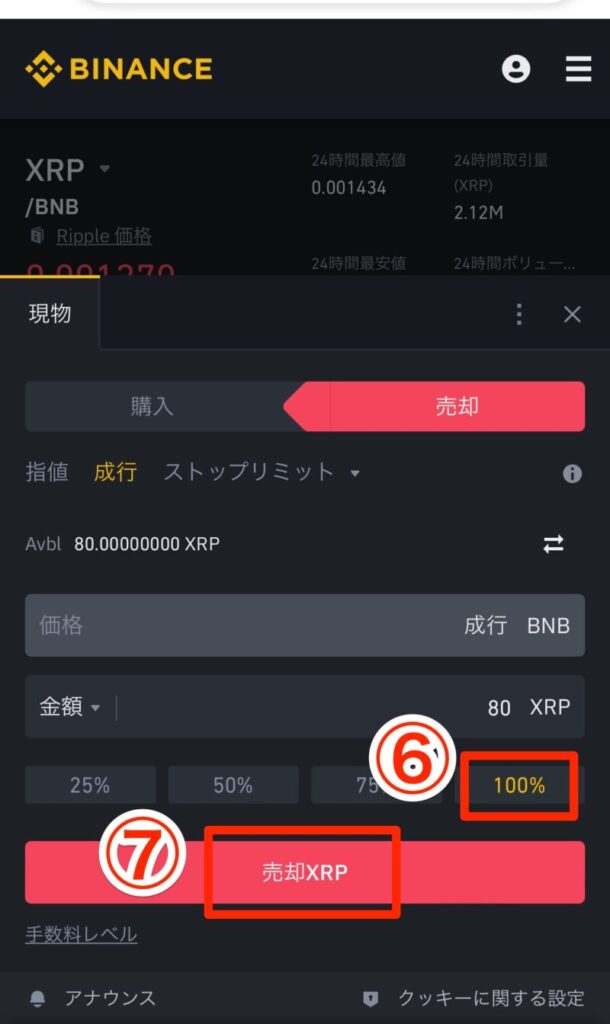
Task: Open the trade panel overflow menu
Action: (519, 314)
